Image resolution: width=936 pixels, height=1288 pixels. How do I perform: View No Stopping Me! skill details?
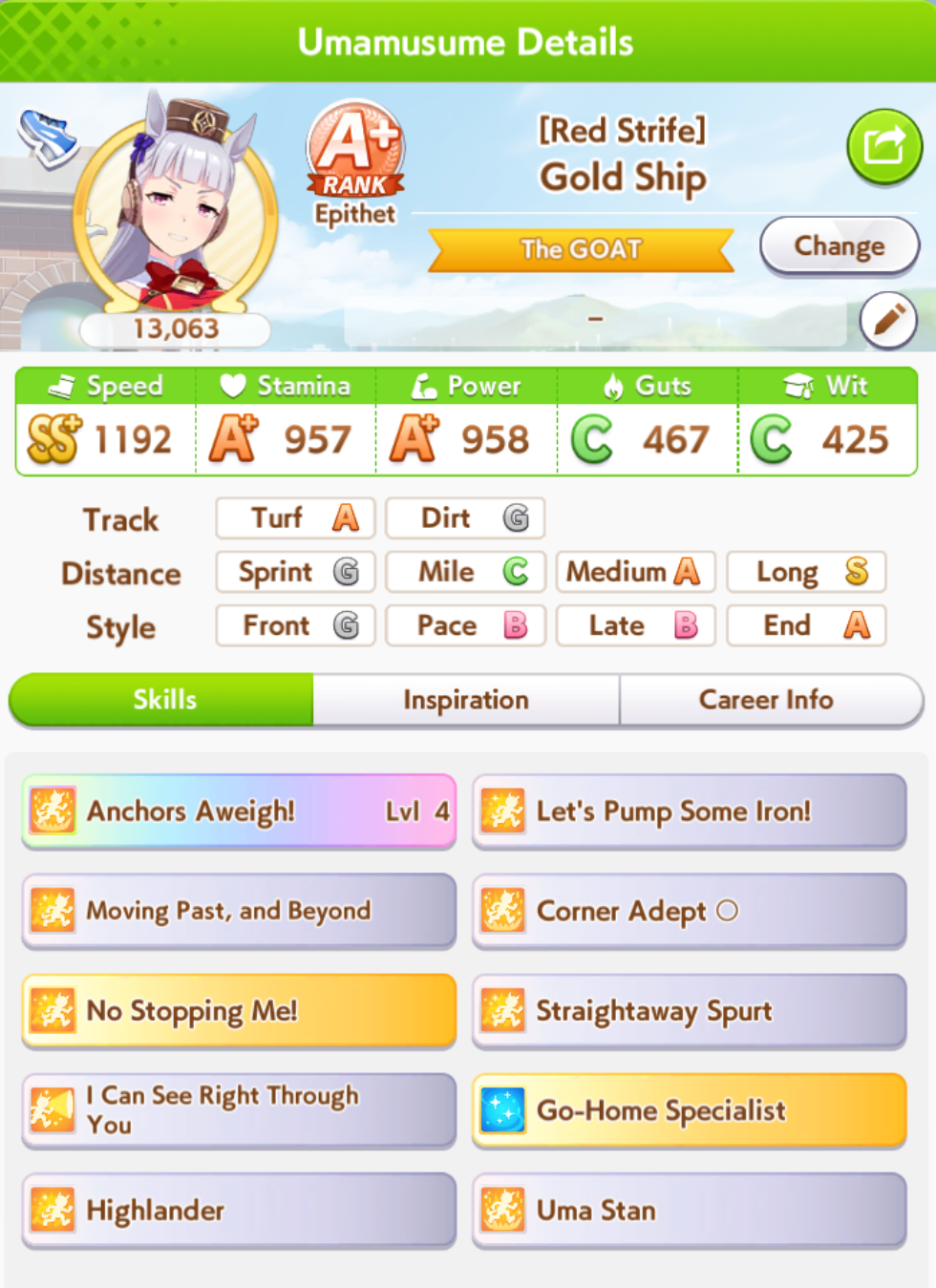[239, 1010]
